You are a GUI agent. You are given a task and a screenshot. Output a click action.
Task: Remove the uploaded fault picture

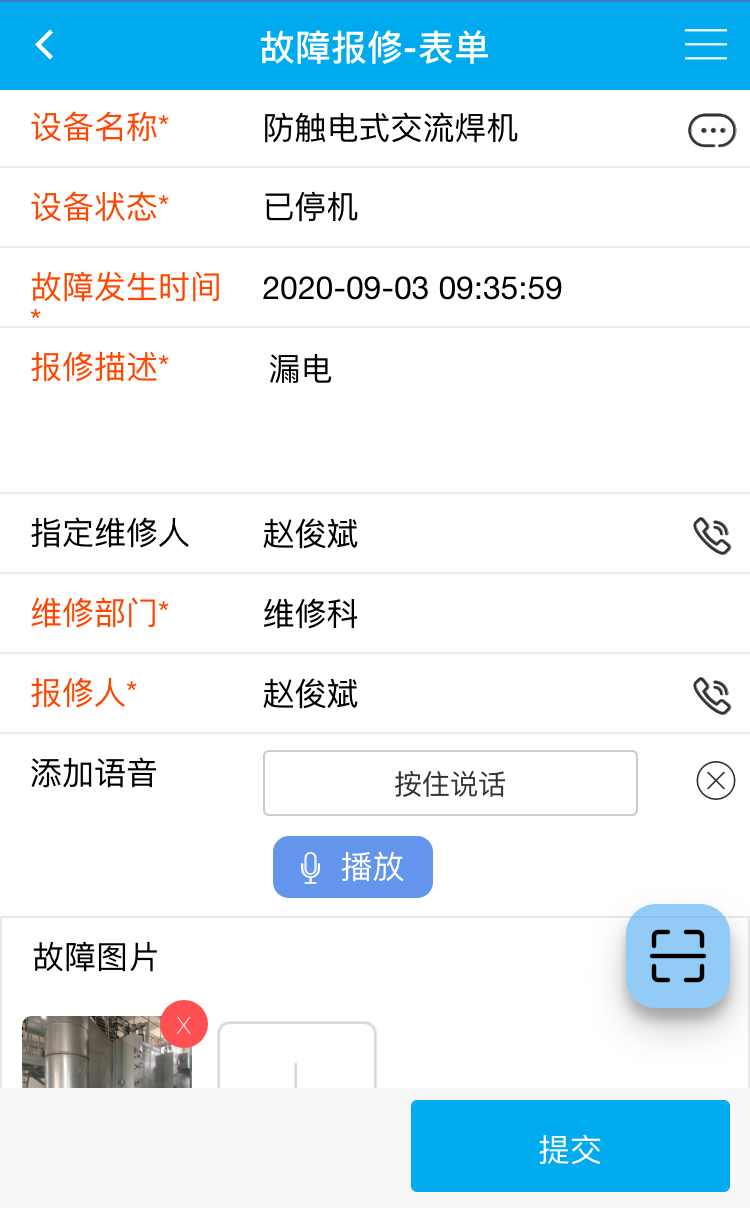pos(184,1024)
